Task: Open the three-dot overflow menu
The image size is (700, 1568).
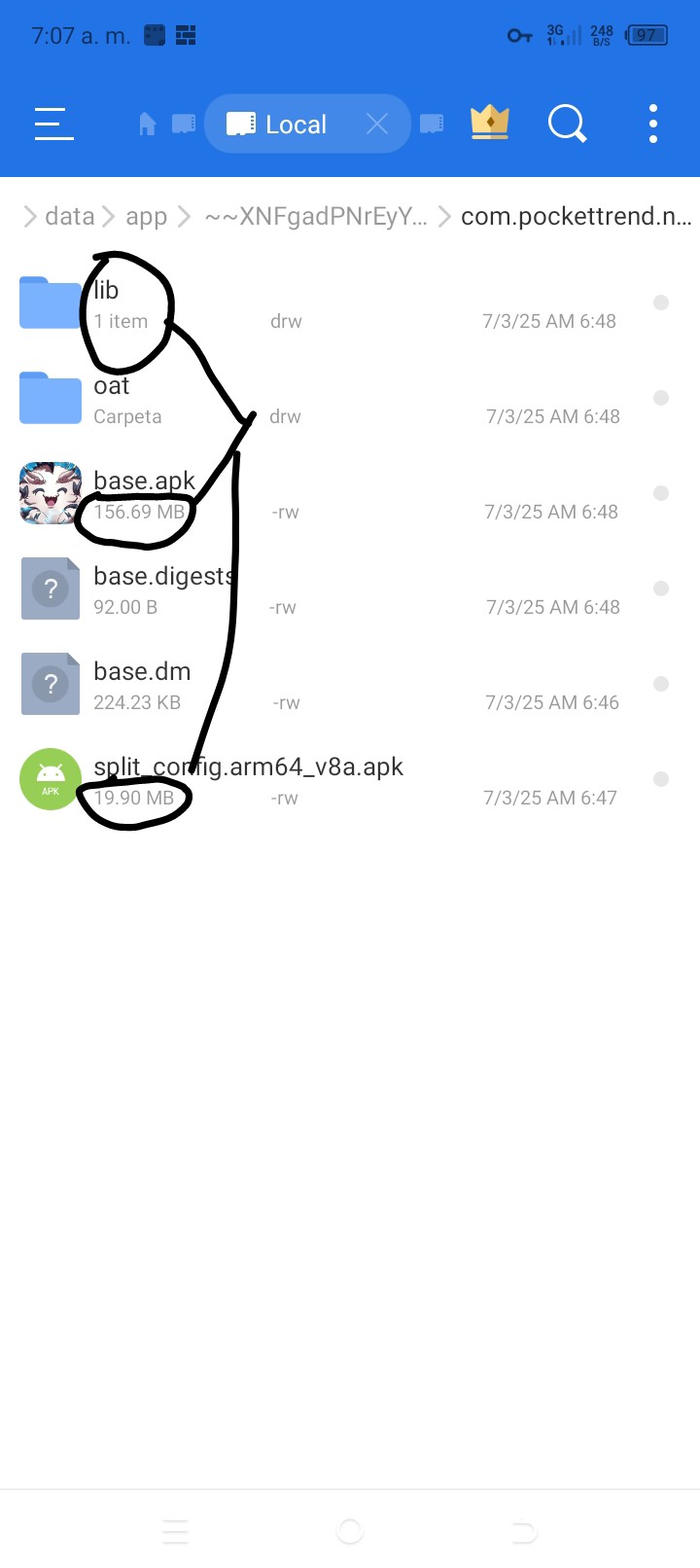Action: [x=653, y=124]
